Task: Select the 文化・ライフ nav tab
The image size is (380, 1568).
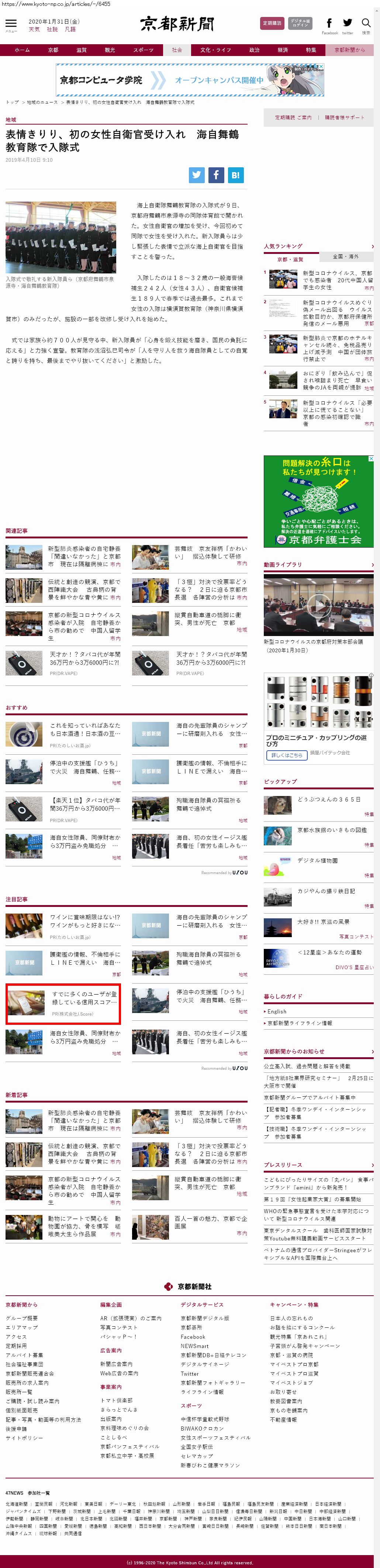Action: 215,50
